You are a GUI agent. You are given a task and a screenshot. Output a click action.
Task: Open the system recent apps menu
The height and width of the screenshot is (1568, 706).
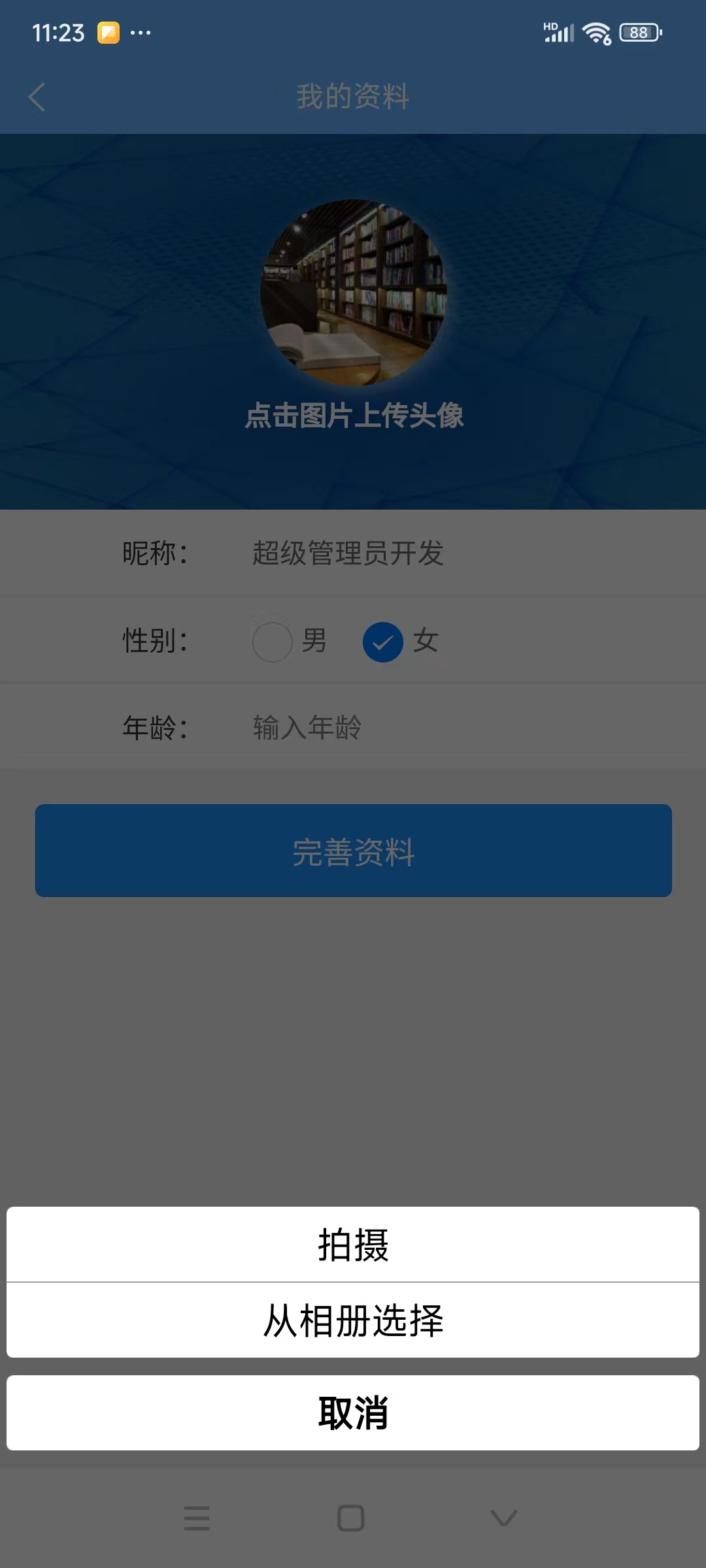[x=197, y=1518]
